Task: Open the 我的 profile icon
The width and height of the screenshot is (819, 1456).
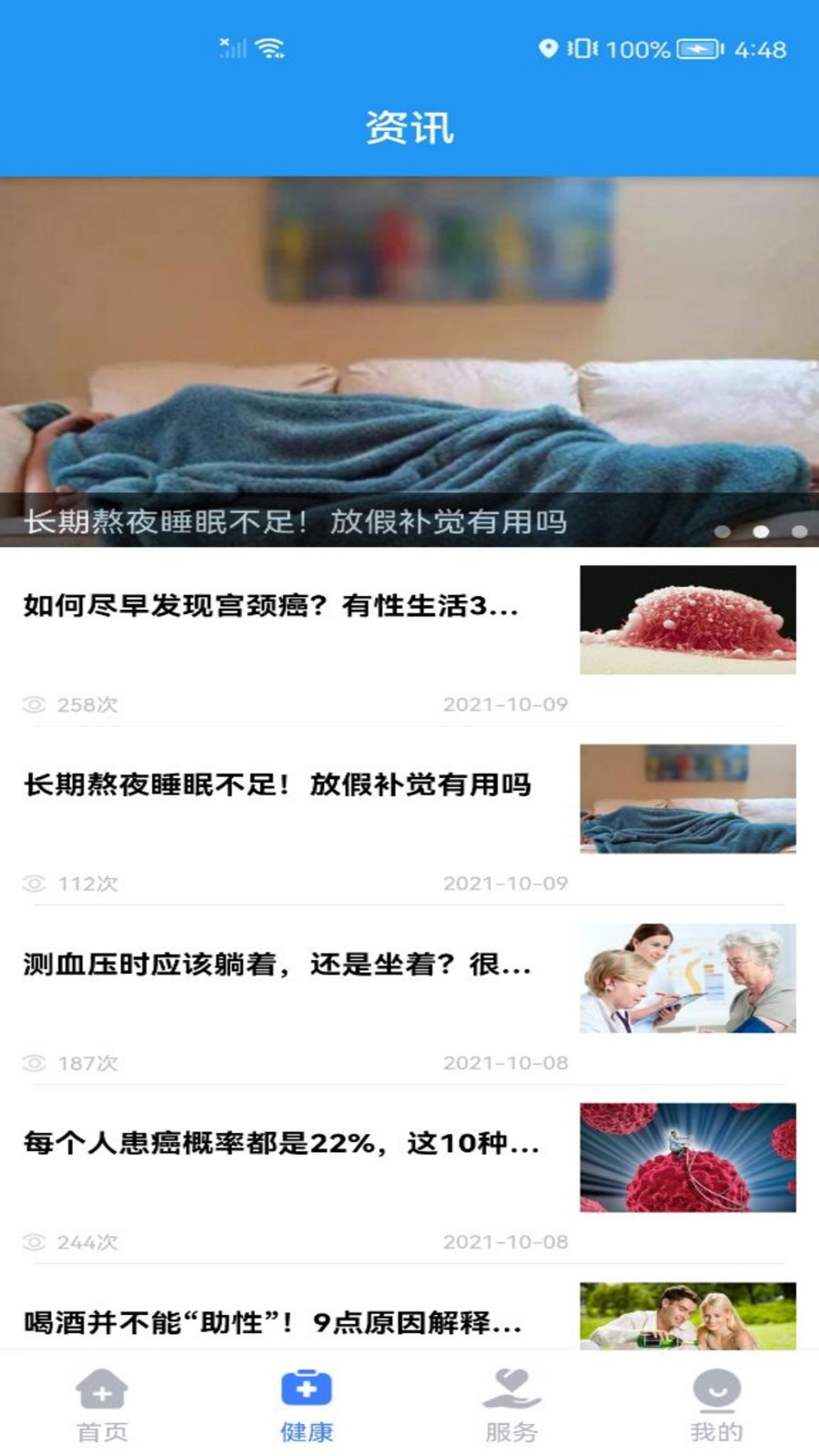Action: coord(716,1389)
